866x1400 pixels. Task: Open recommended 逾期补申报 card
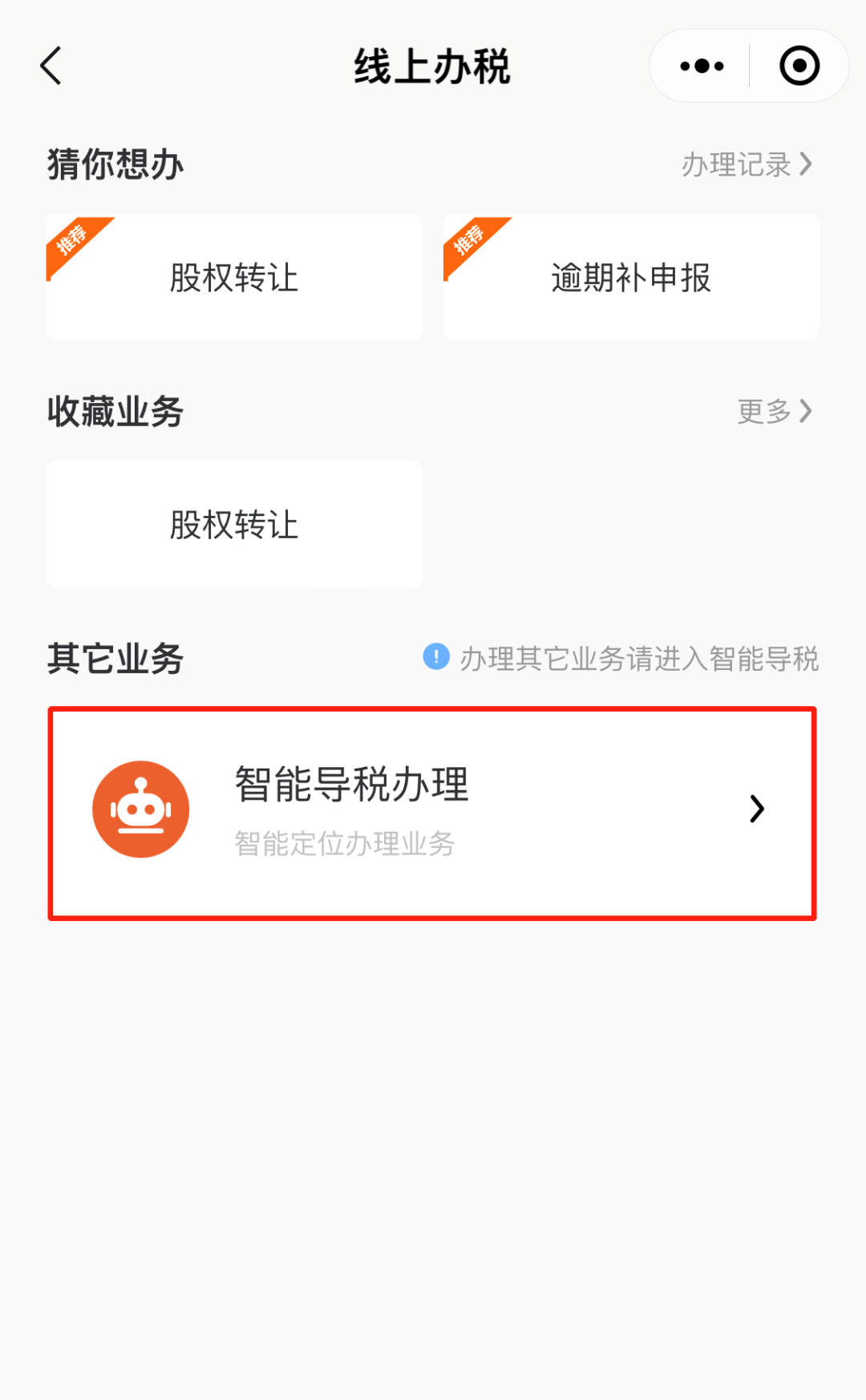631,278
